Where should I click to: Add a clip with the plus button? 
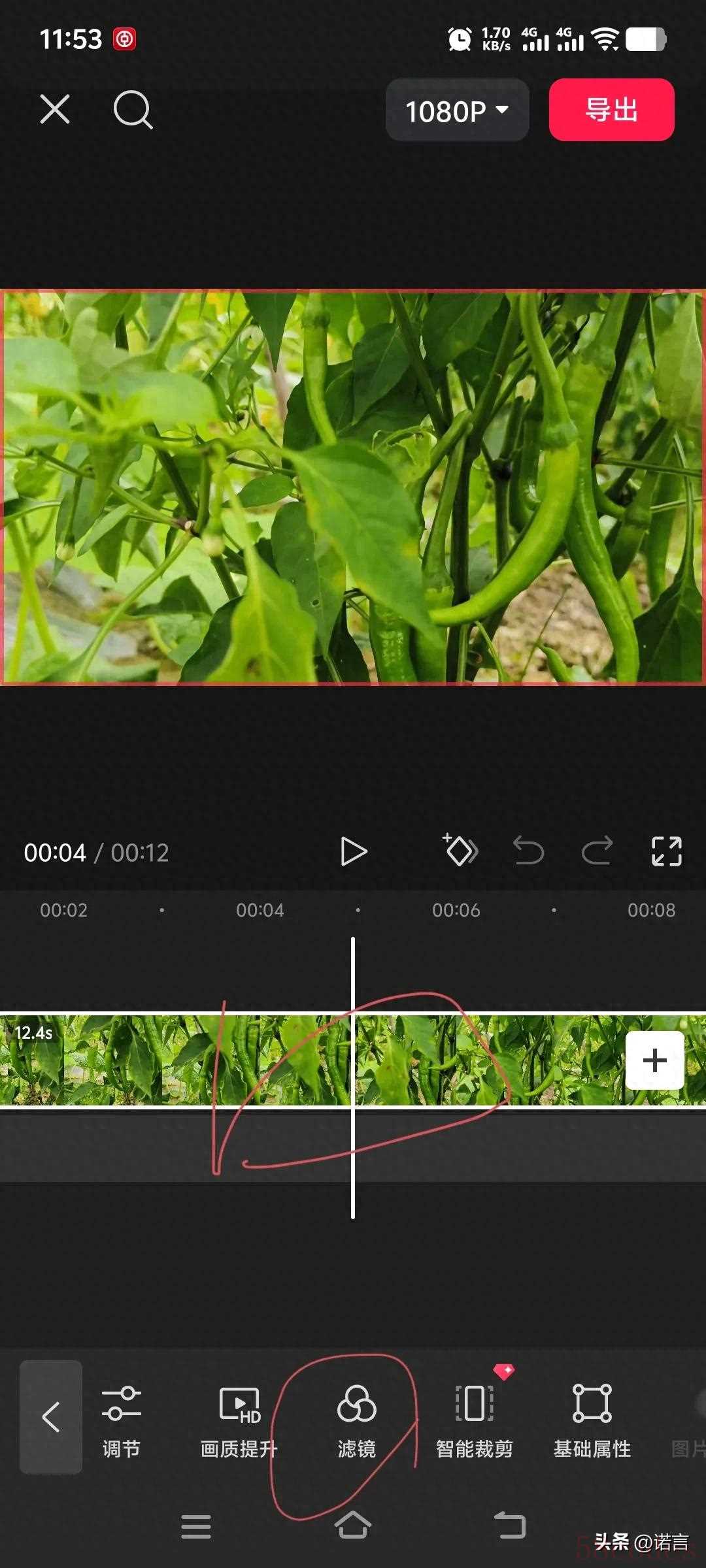[x=654, y=1060]
